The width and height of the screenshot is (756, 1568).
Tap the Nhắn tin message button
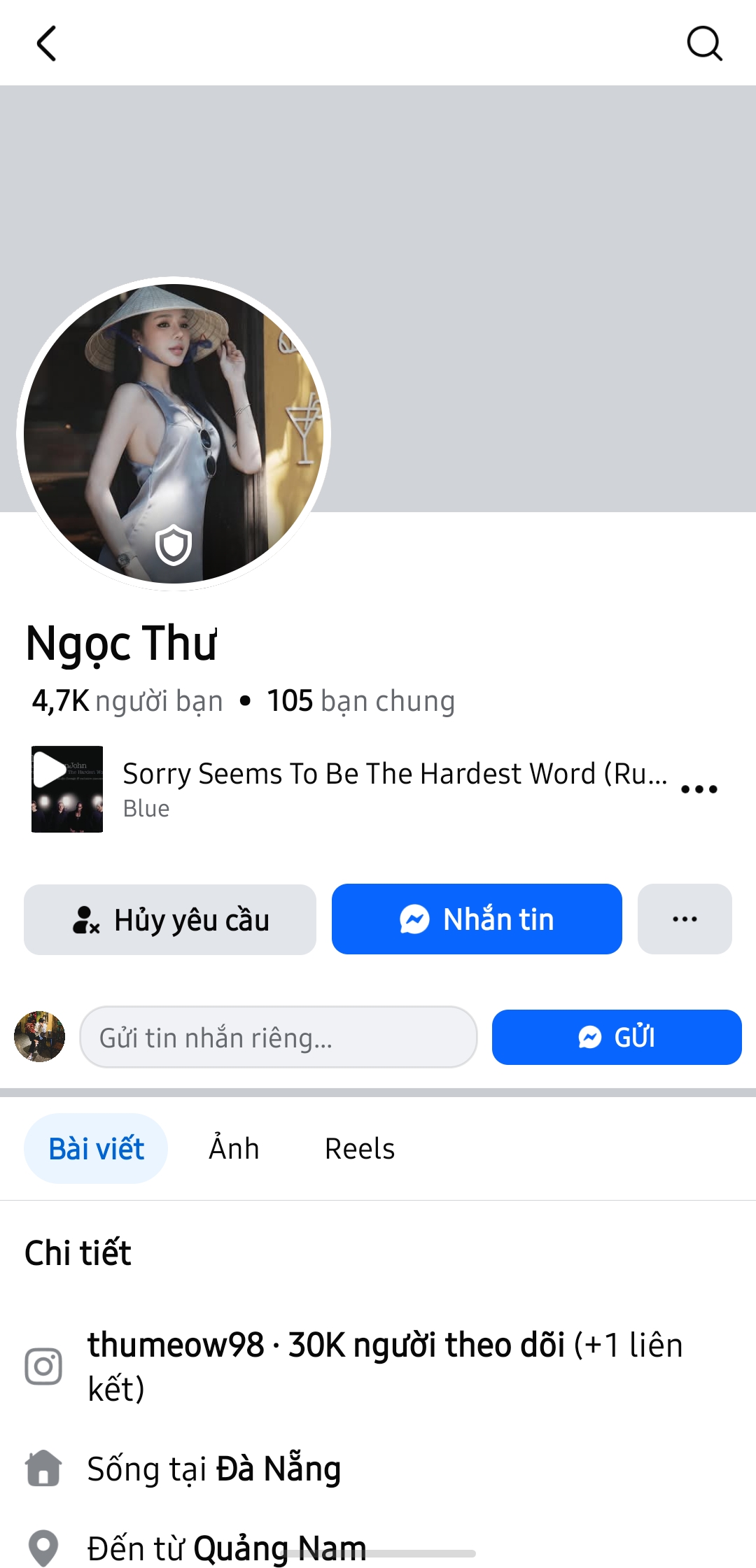(477, 919)
